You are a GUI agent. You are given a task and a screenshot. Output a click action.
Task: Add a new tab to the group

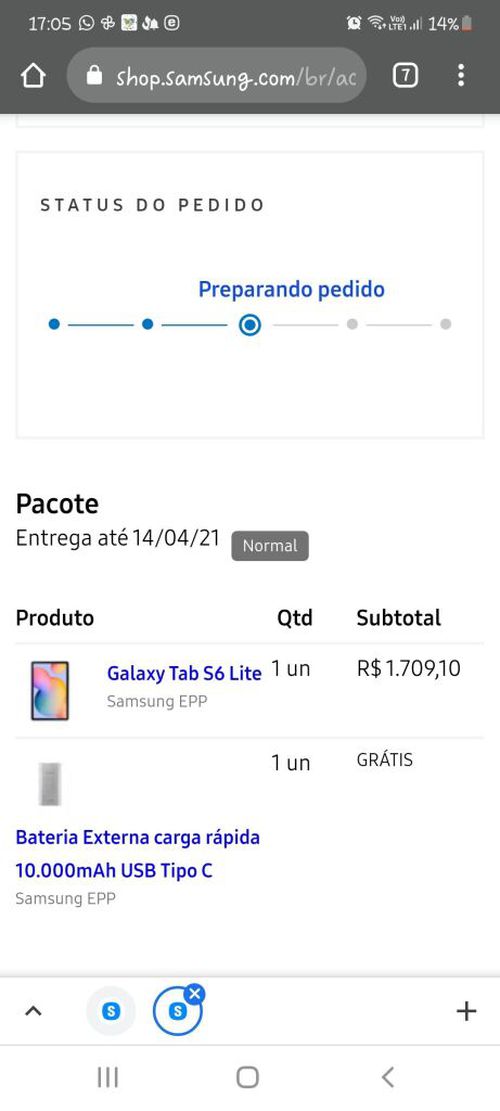pos(466,1011)
